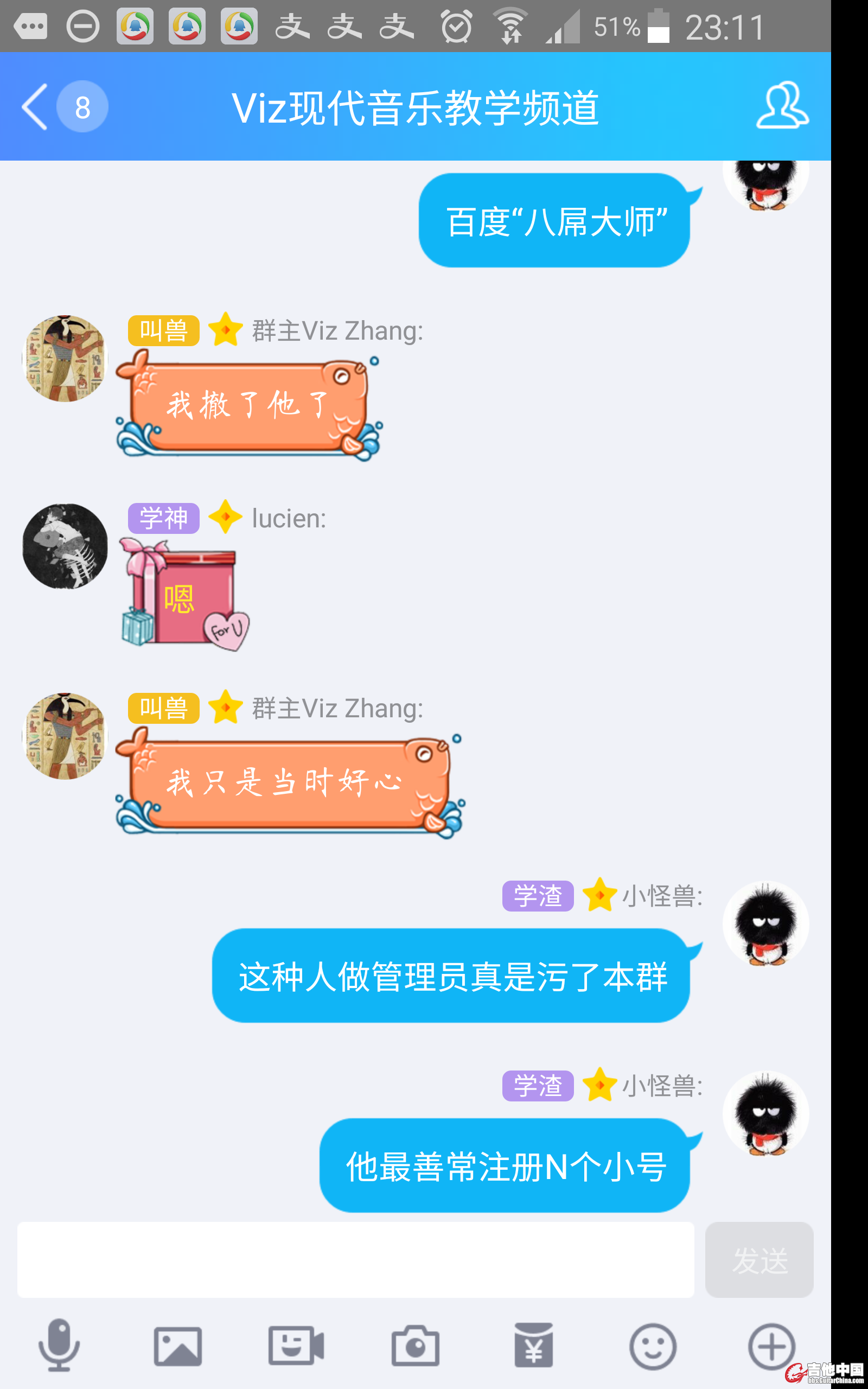The image size is (868, 1389).
Task: Open the image gallery picker
Action: 177,1346
